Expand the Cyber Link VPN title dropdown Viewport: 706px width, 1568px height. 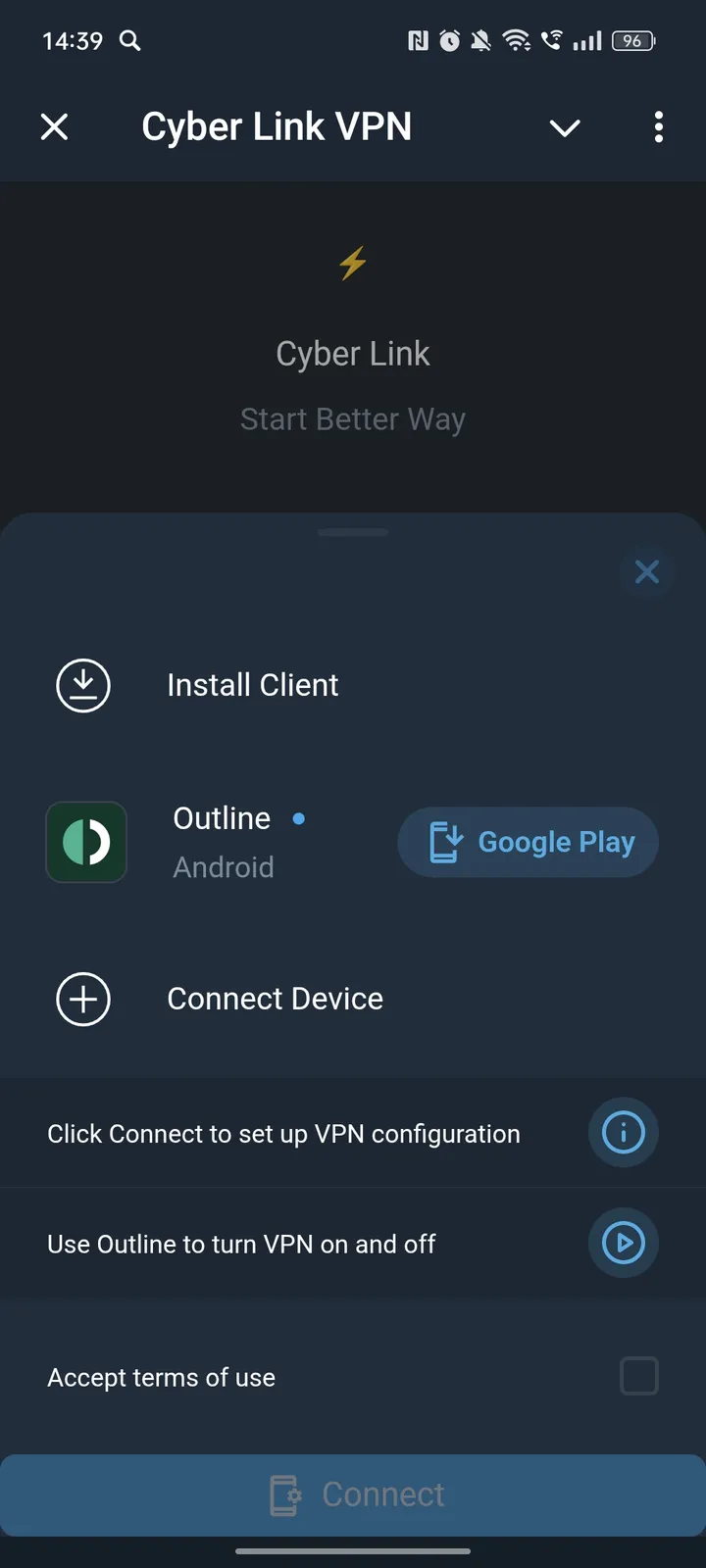click(x=565, y=127)
